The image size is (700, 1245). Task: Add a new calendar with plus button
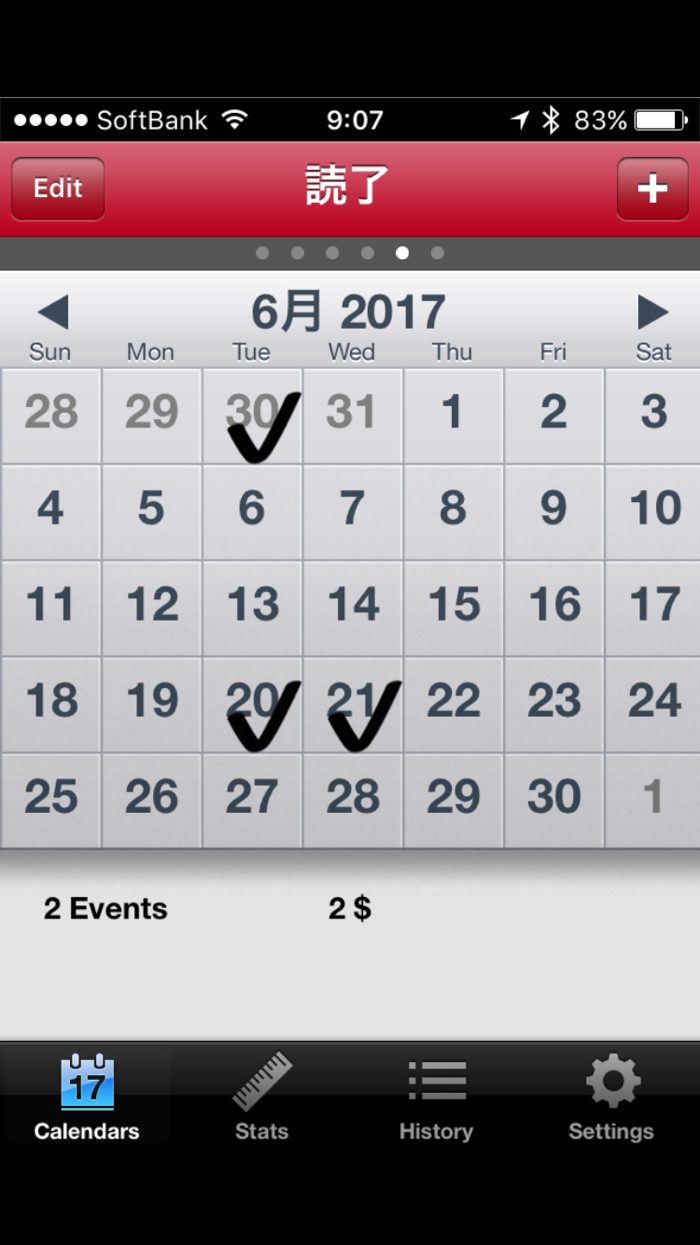point(652,188)
